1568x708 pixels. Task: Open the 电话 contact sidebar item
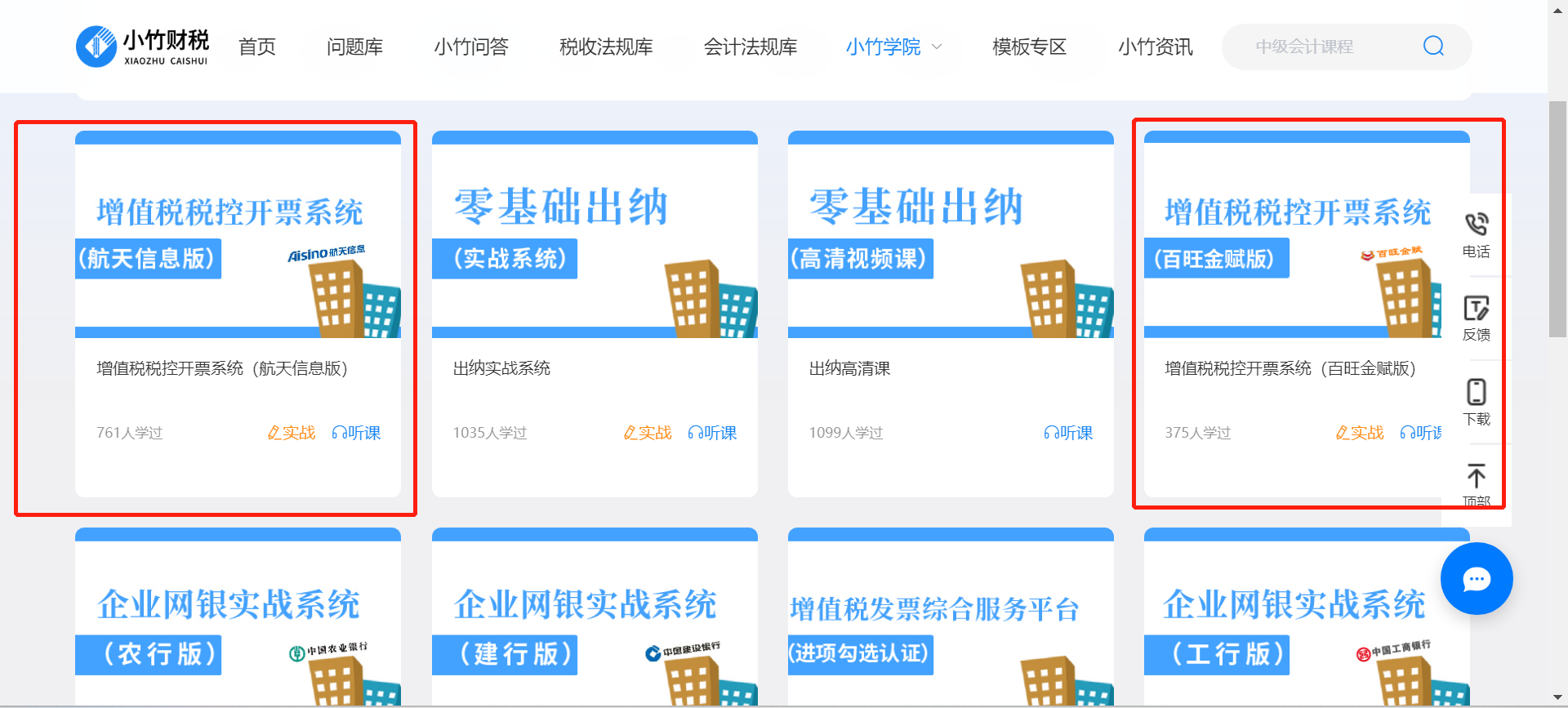coord(1476,234)
